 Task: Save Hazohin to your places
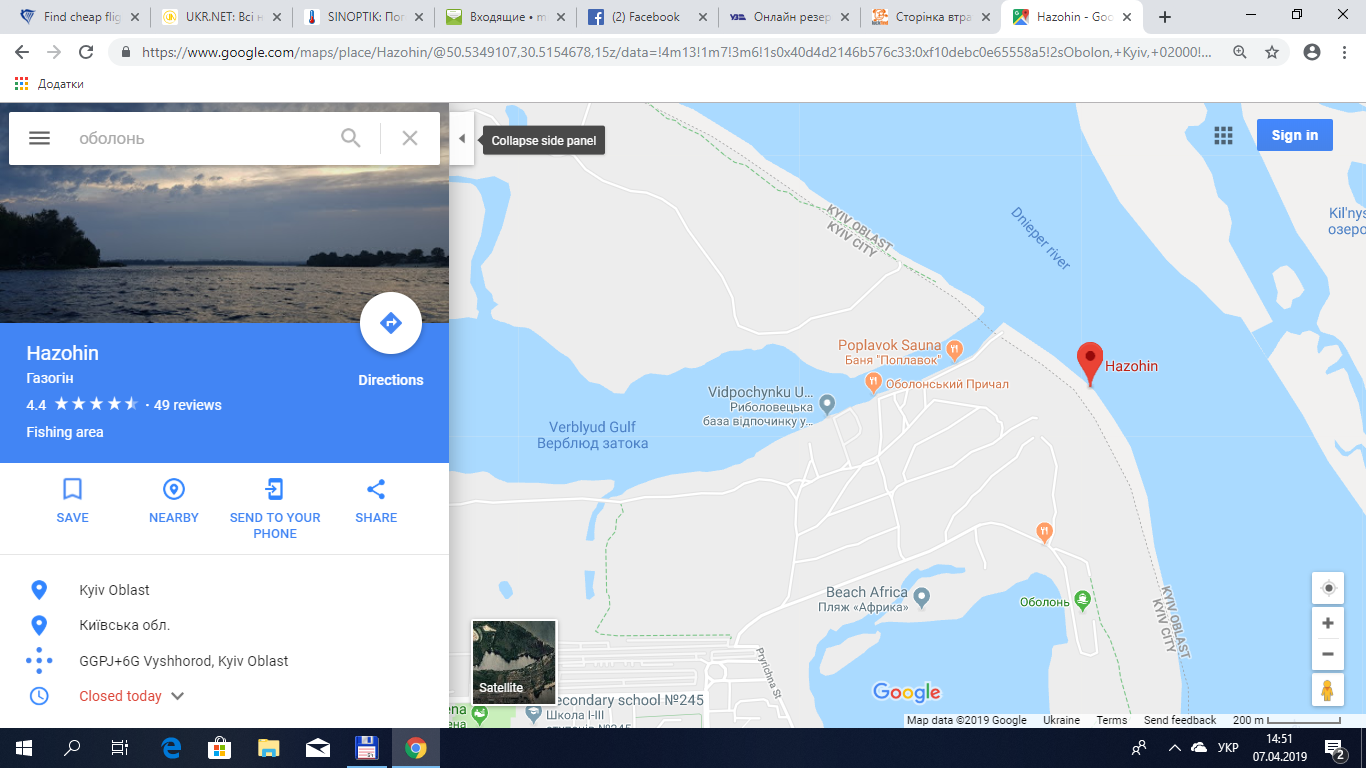pyautogui.click(x=72, y=500)
